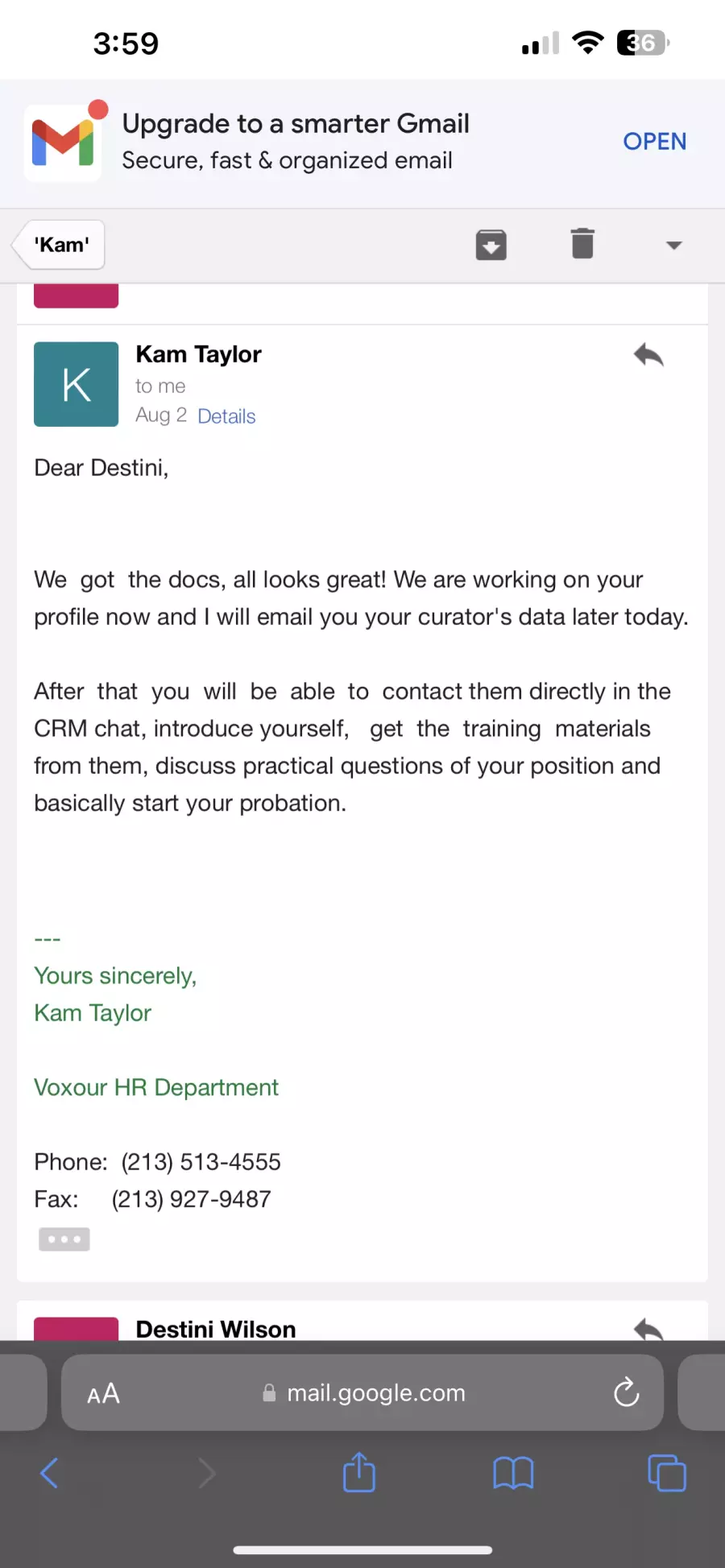Open Safari bookmarks
This screenshot has height=1568, width=725.
513,1474
